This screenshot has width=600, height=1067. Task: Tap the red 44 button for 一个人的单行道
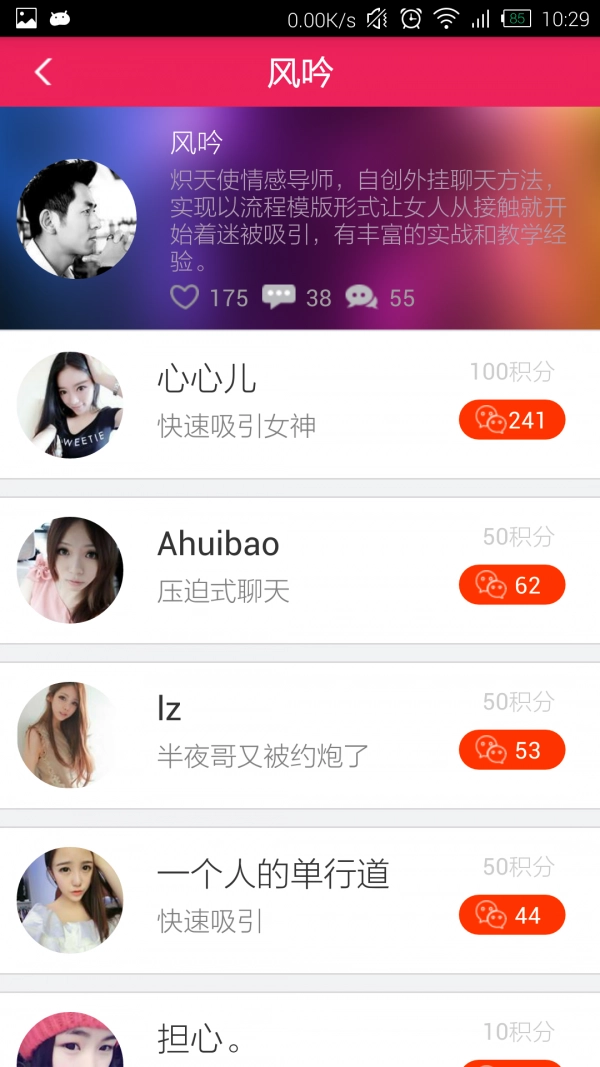(512, 915)
